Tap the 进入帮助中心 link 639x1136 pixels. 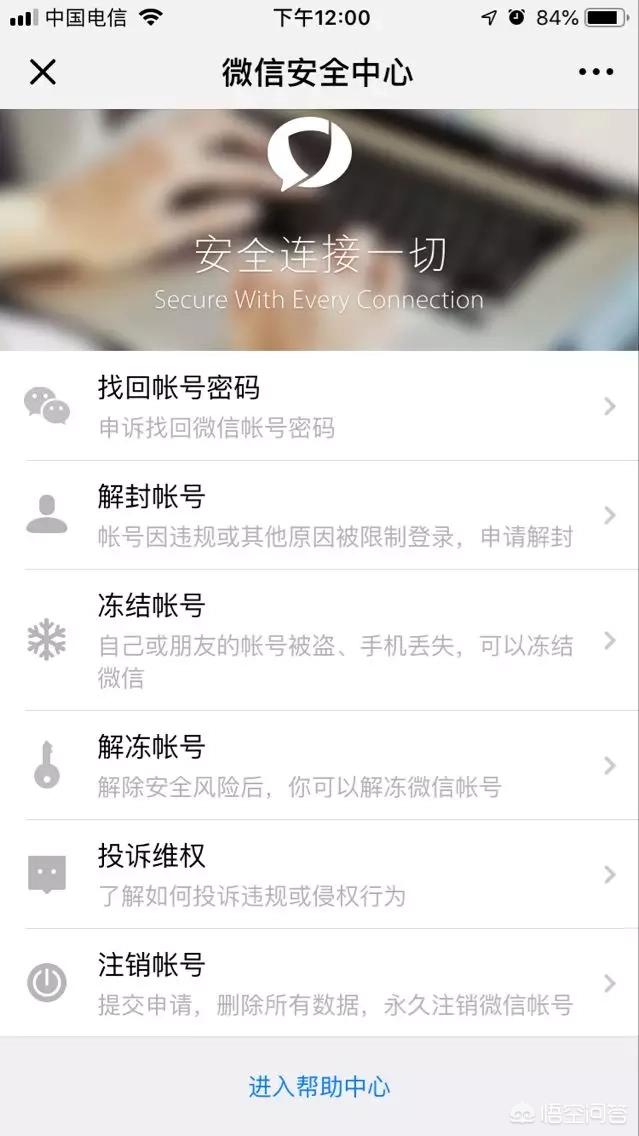(x=319, y=1087)
